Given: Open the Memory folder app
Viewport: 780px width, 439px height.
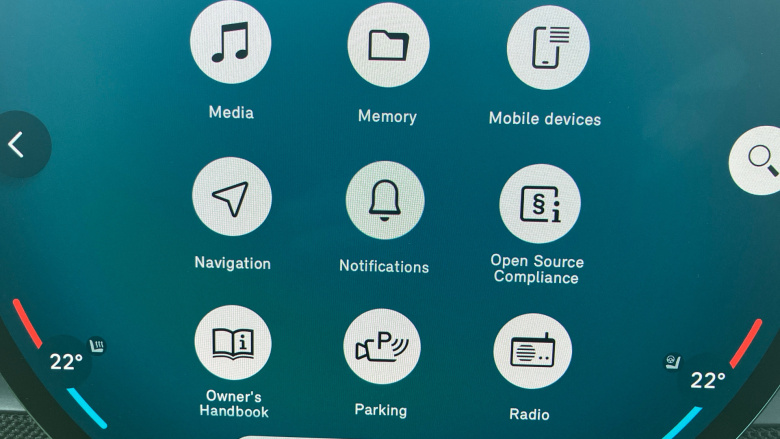Looking at the screenshot, I should tap(388, 46).
